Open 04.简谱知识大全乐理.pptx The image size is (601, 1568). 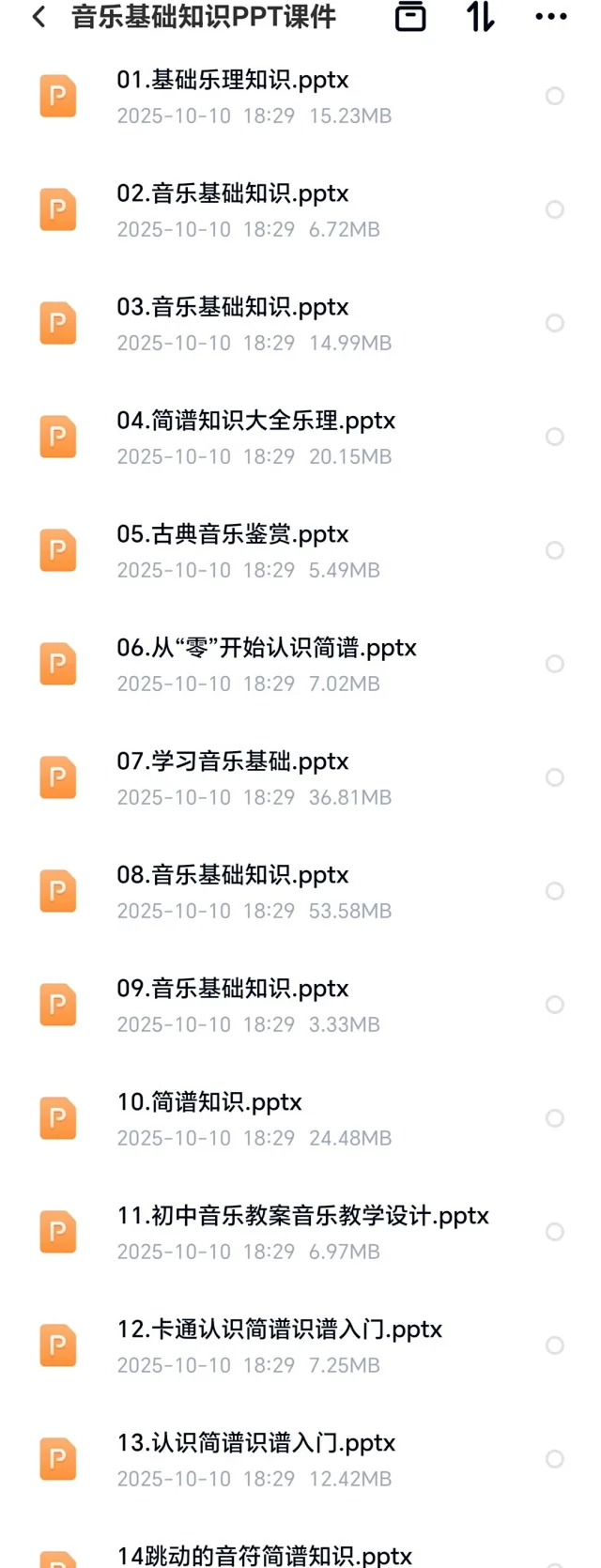[255, 422]
